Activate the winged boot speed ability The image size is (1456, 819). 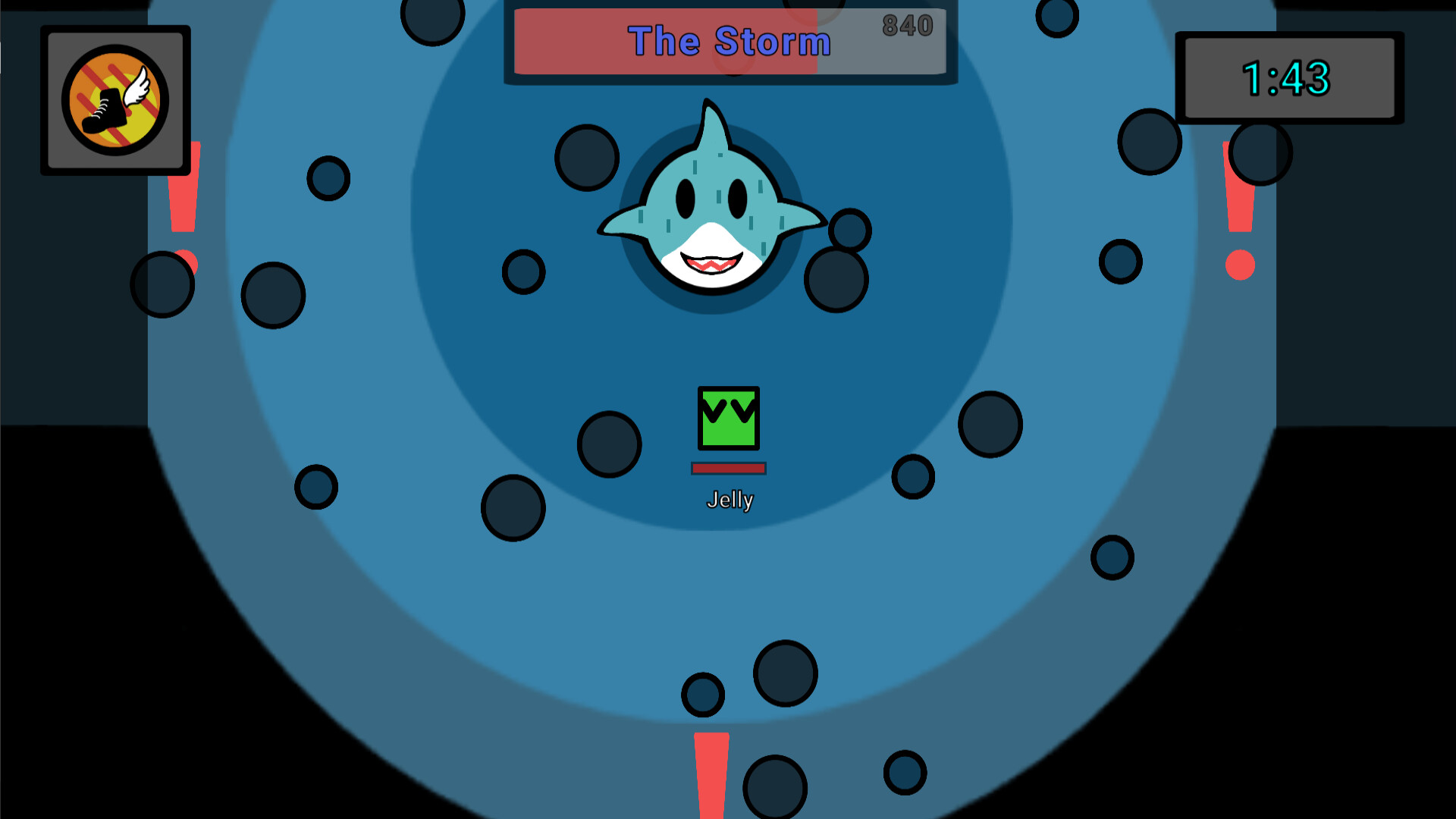coord(115,100)
